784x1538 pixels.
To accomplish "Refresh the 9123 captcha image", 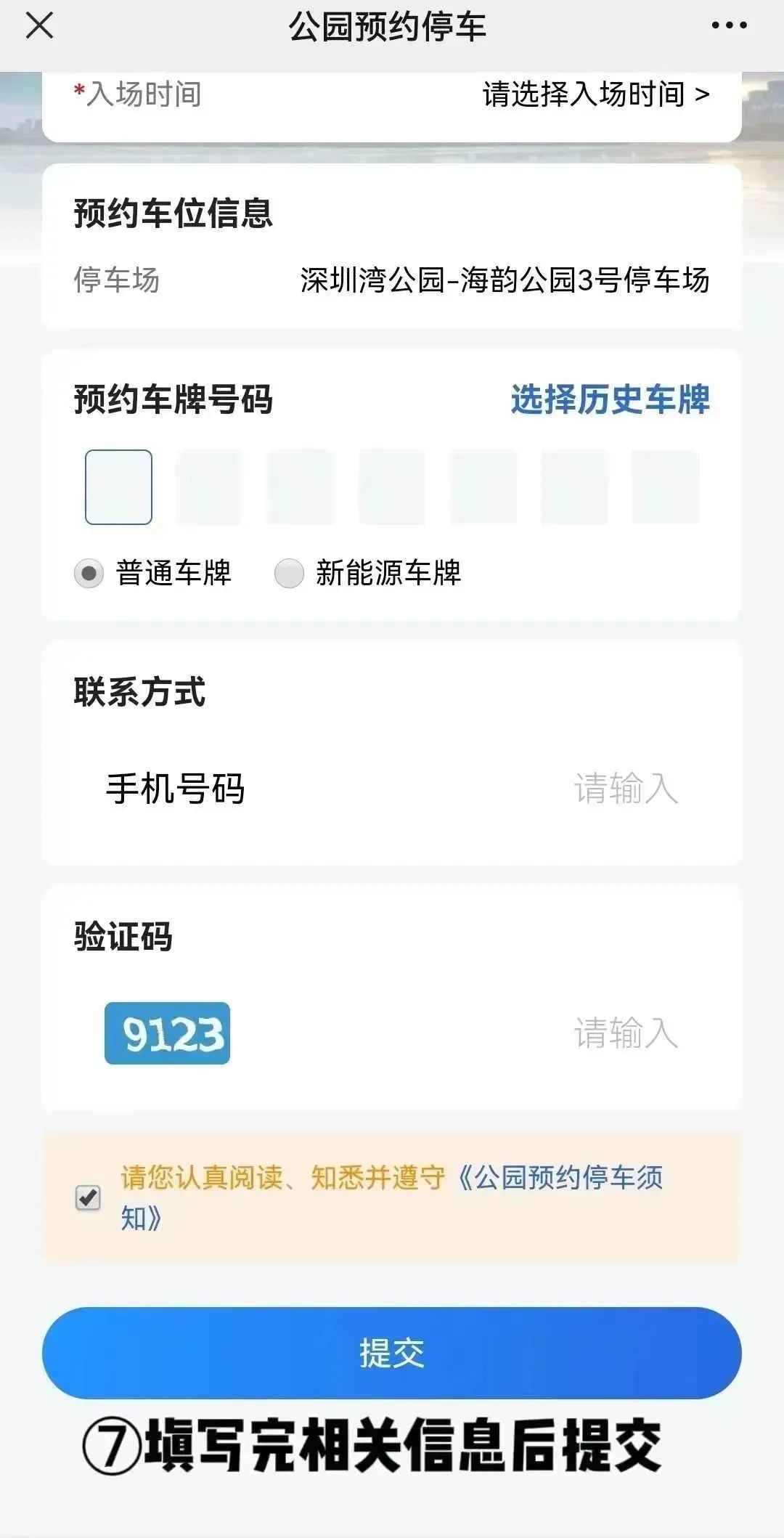I will click(167, 1033).
